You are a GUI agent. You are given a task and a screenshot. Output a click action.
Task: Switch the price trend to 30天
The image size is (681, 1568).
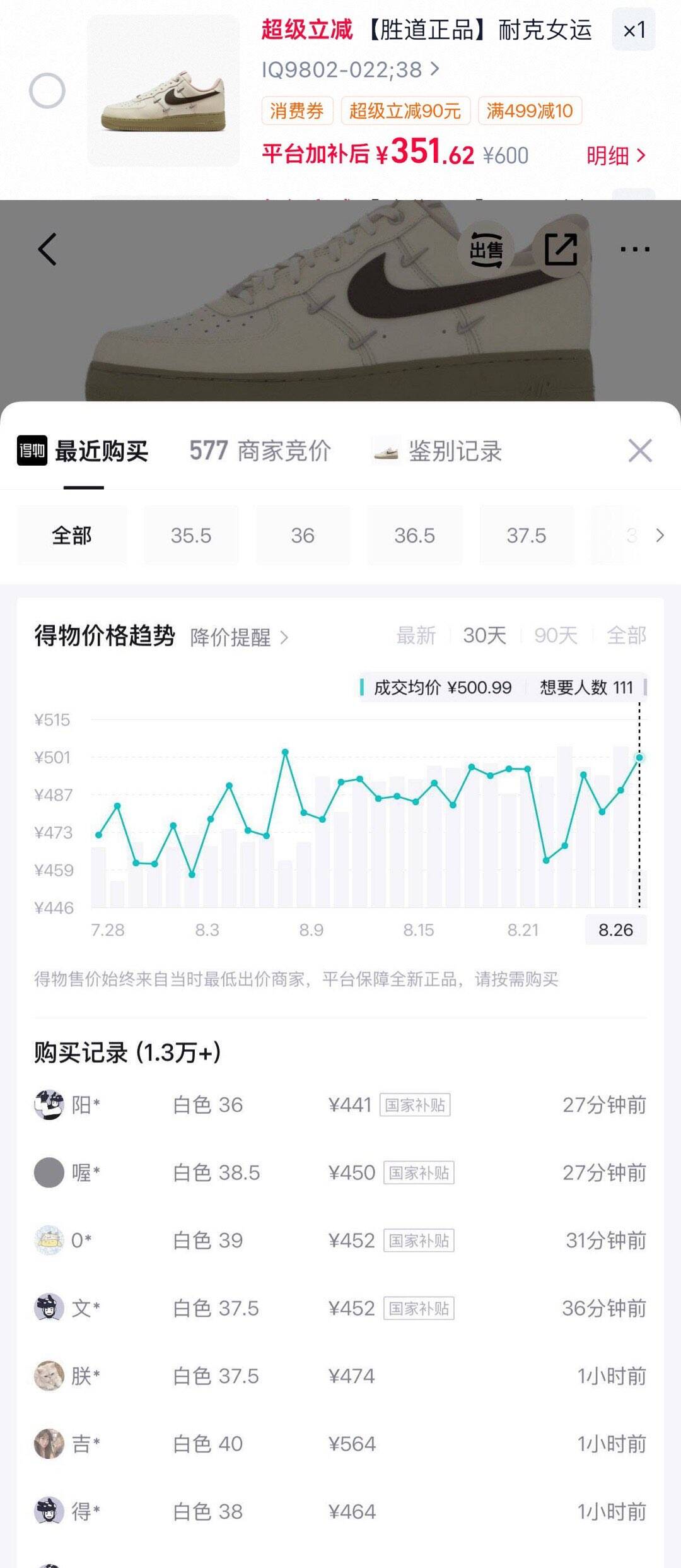coord(484,635)
